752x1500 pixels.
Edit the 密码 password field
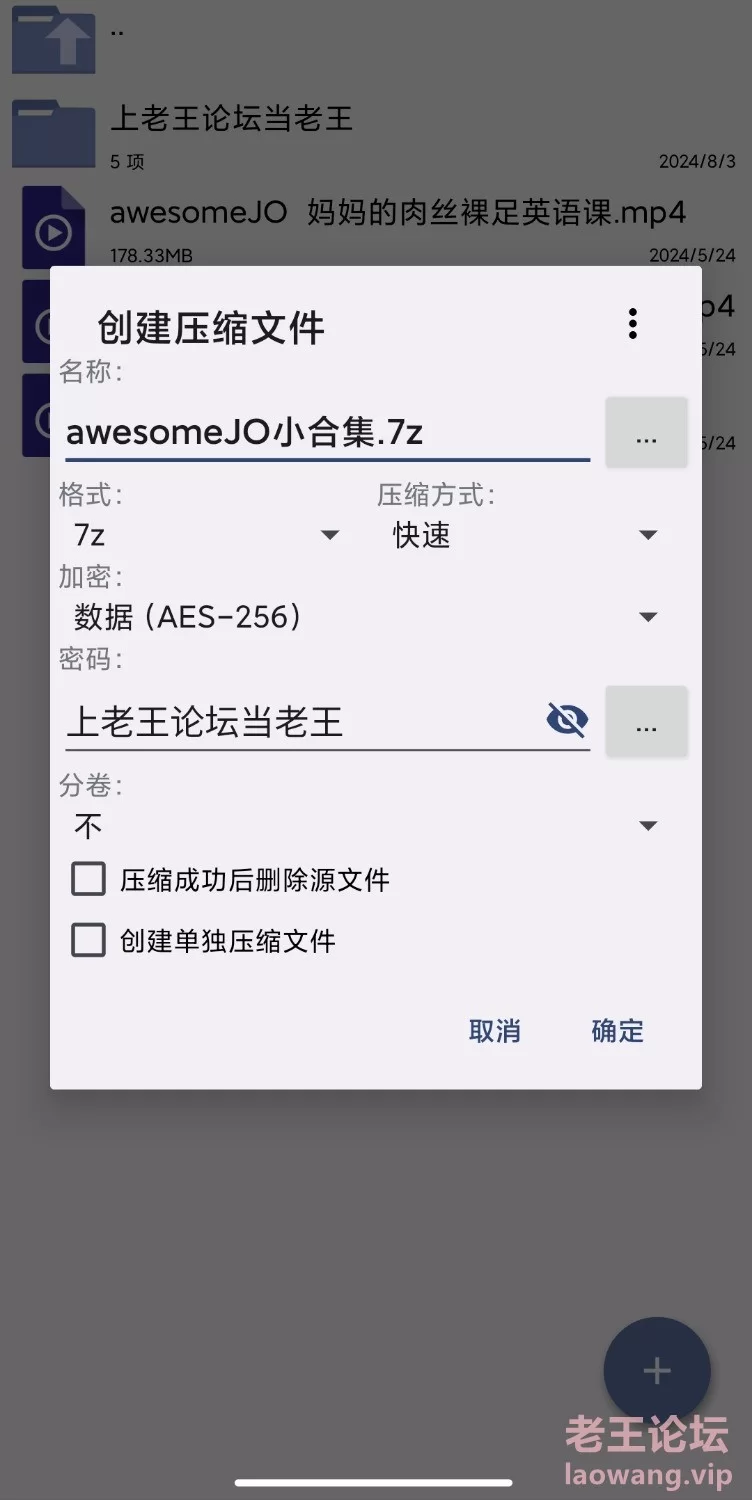pos(300,721)
